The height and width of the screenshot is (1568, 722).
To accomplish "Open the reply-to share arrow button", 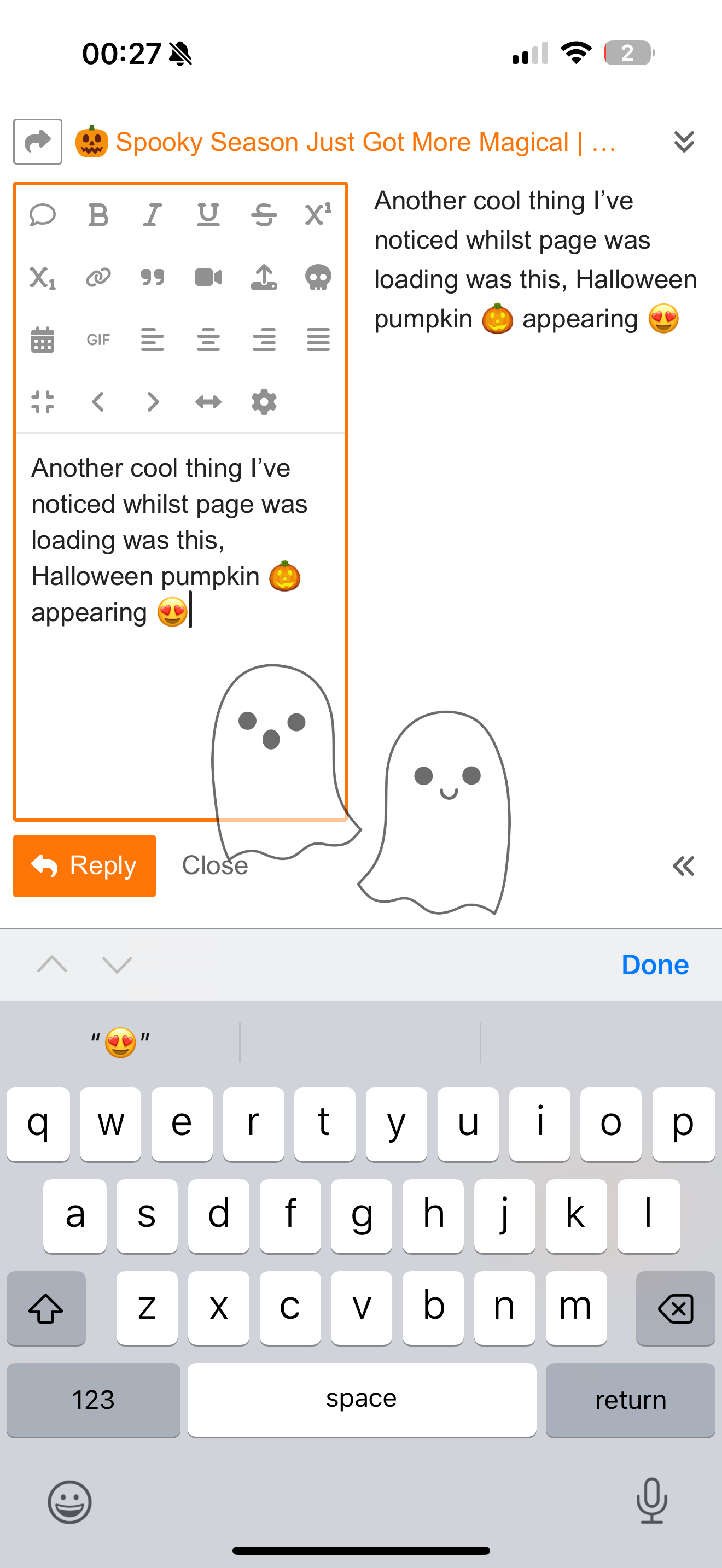I will [x=38, y=142].
